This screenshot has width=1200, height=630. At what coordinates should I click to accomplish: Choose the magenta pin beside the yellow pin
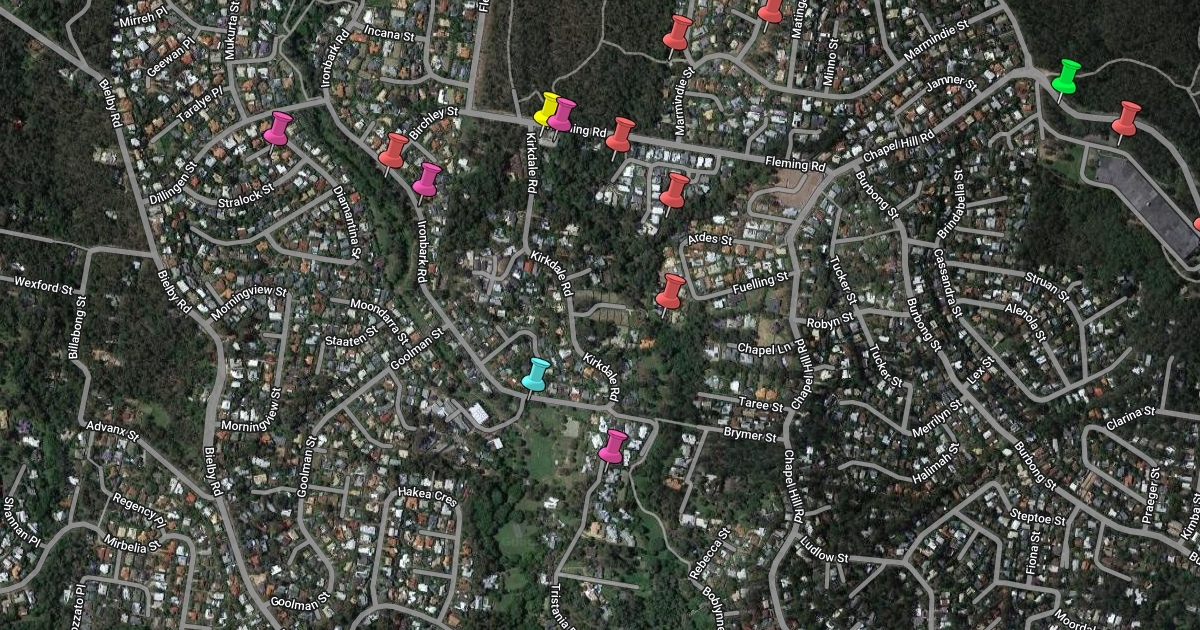pos(563,113)
